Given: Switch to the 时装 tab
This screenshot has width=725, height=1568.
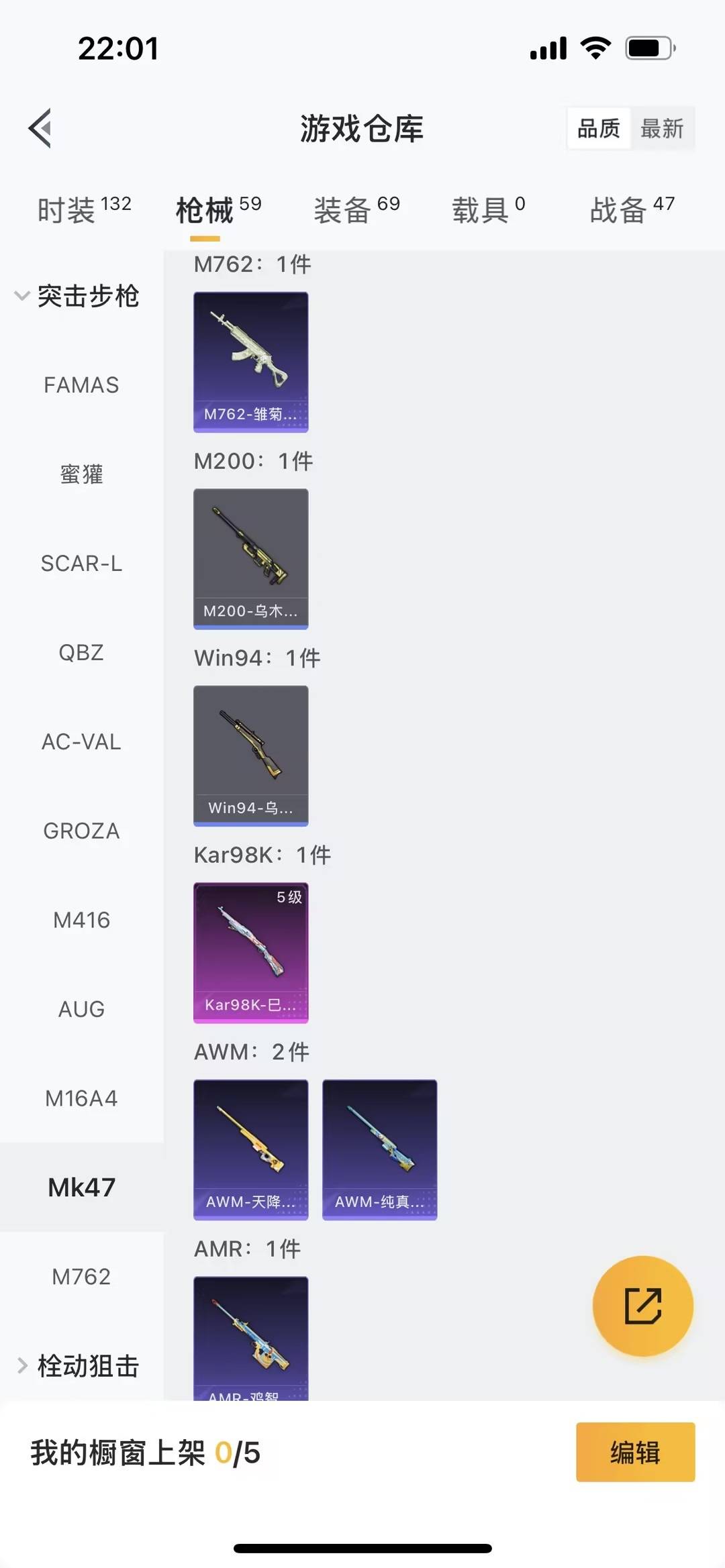Looking at the screenshot, I should [74, 208].
